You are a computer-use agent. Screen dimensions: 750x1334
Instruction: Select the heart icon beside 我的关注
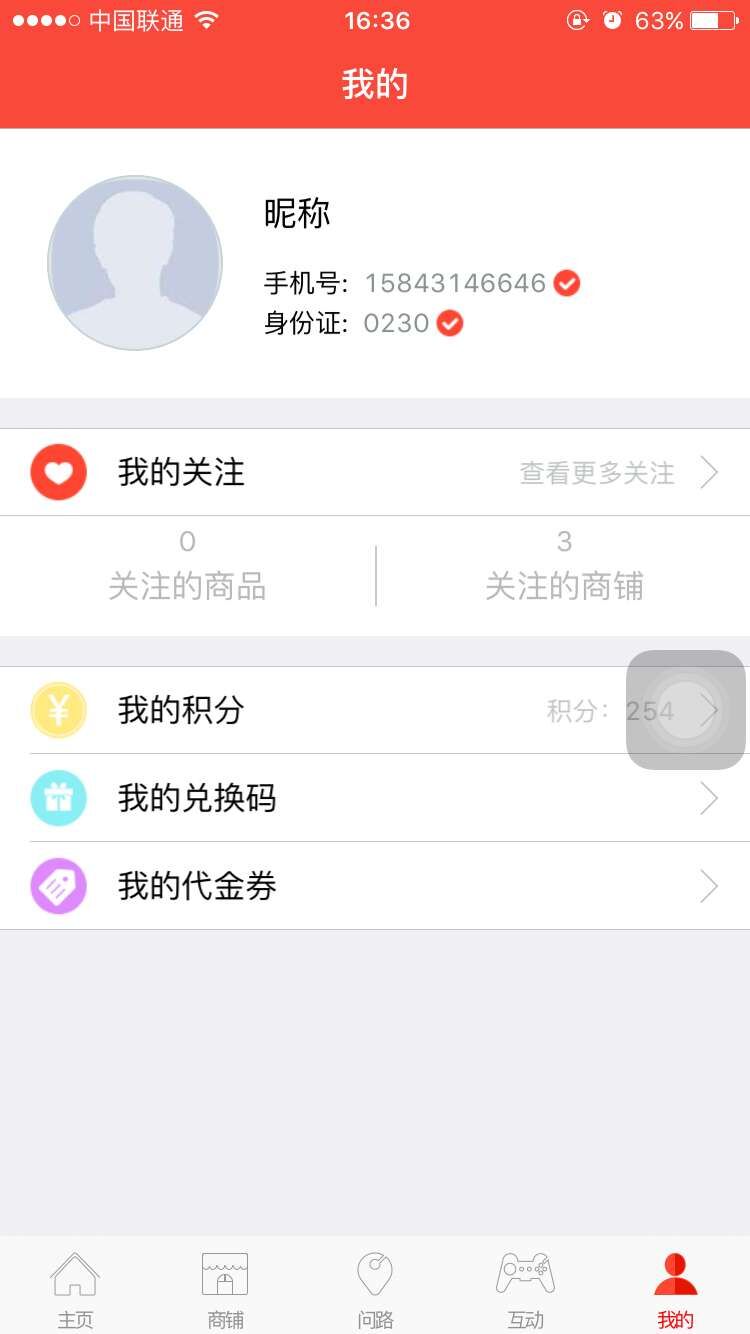(58, 472)
